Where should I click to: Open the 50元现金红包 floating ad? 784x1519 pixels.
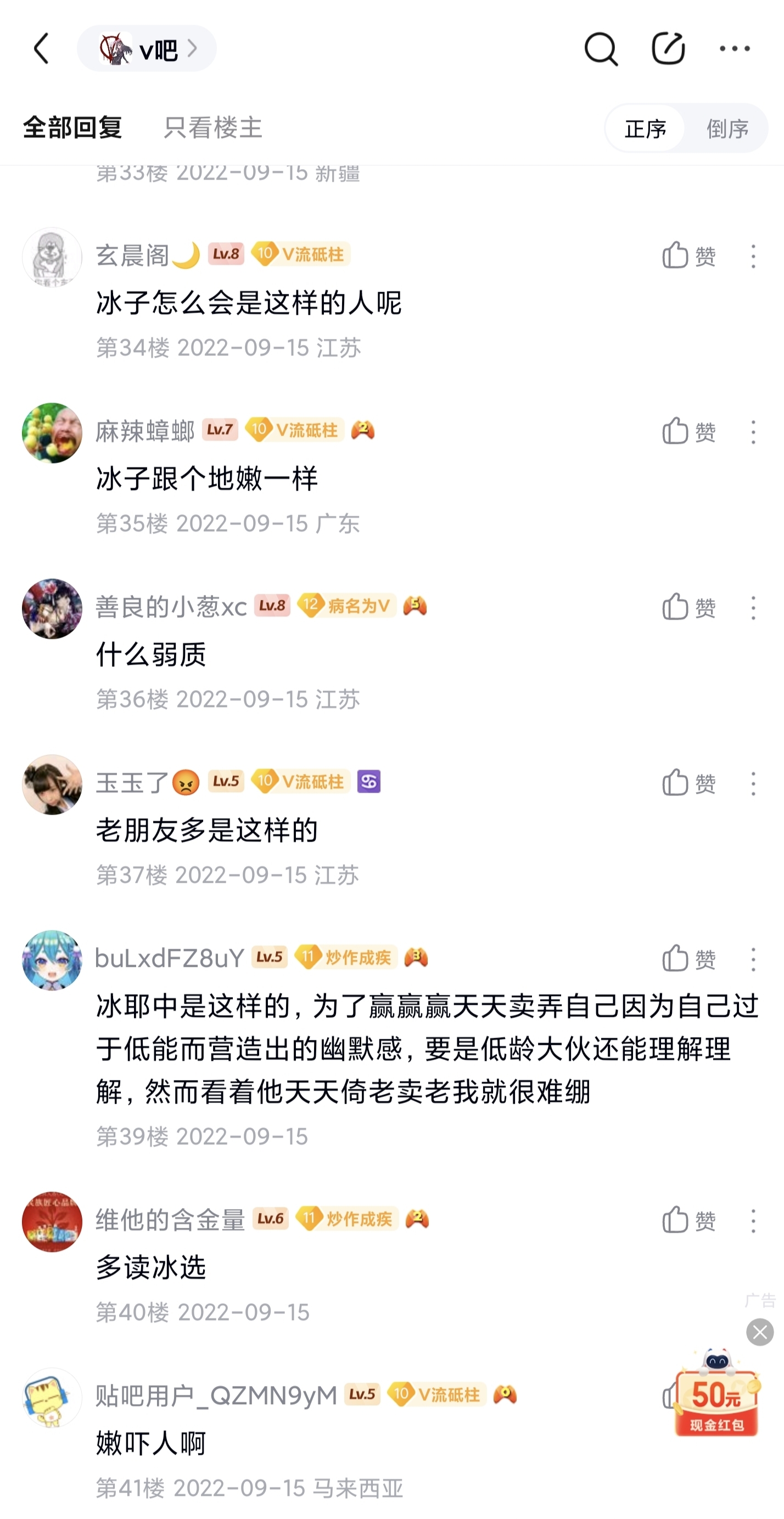click(x=716, y=1394)
